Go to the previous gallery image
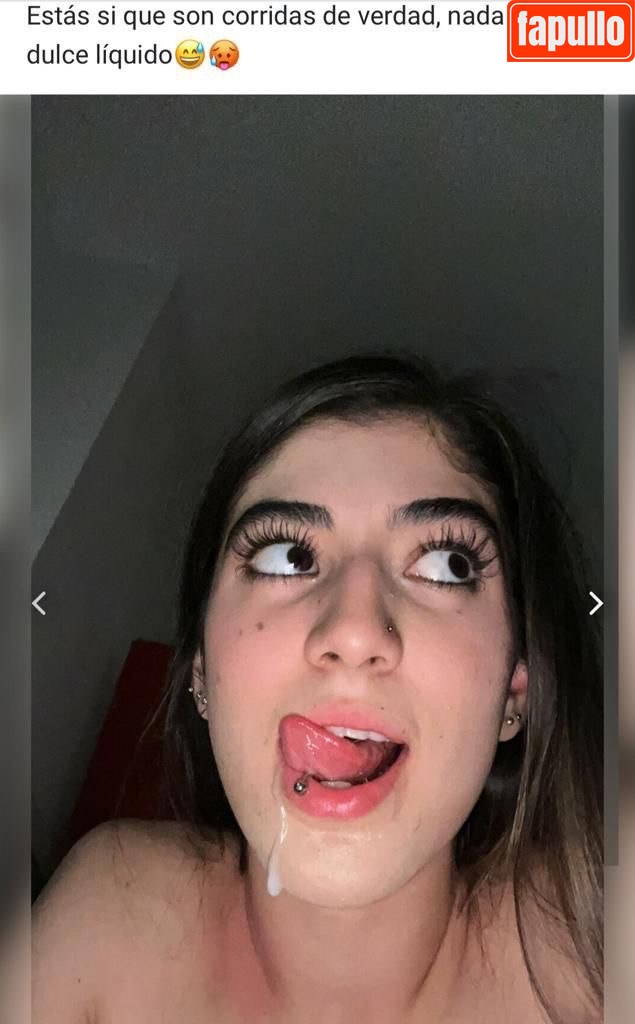The height and width of the screenshot is (1024, 635). [39, 603]
